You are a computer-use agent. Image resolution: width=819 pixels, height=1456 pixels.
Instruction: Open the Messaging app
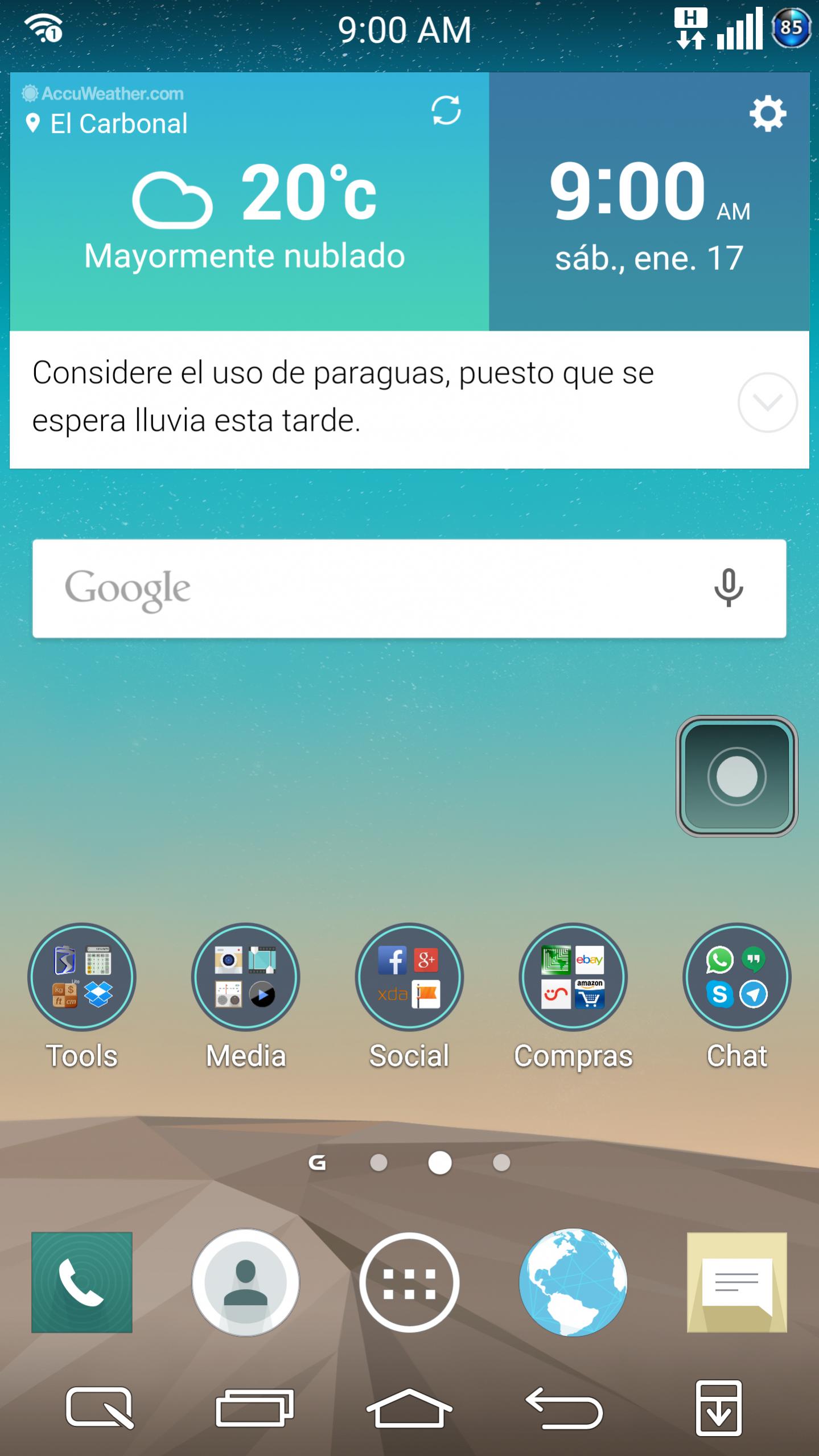736,1282
